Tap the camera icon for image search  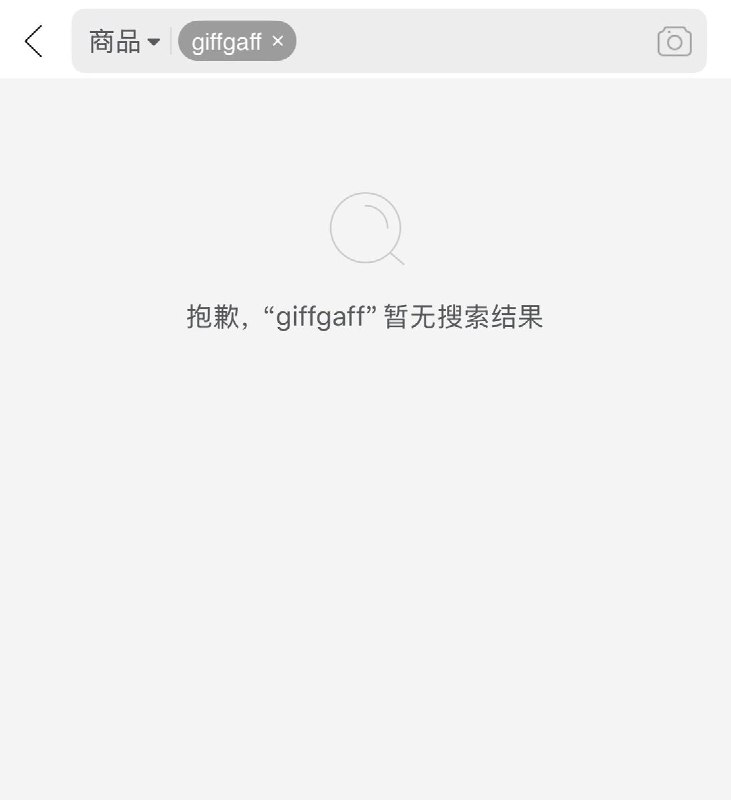coord(674,41)
